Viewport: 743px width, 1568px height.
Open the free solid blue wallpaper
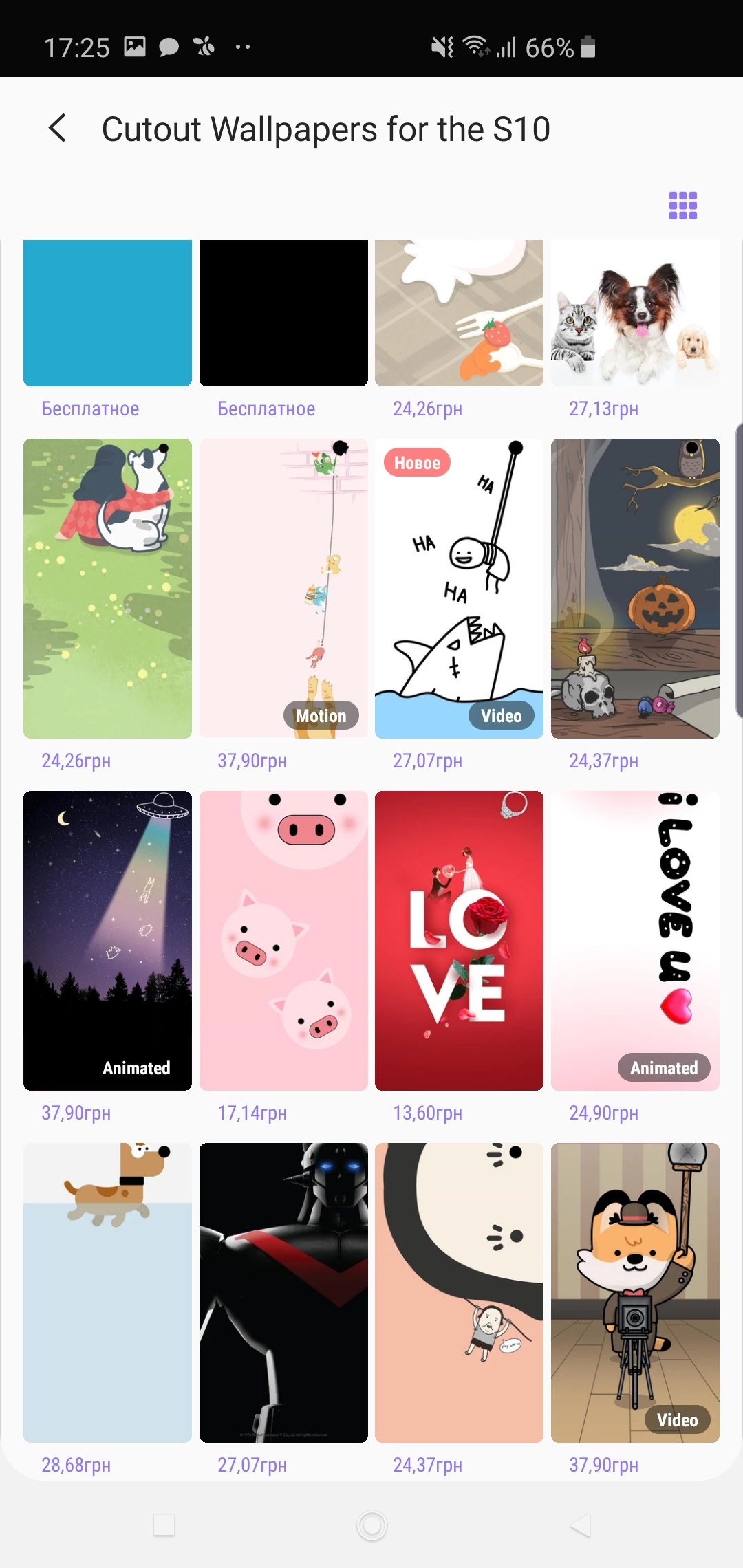coord(107,313)
